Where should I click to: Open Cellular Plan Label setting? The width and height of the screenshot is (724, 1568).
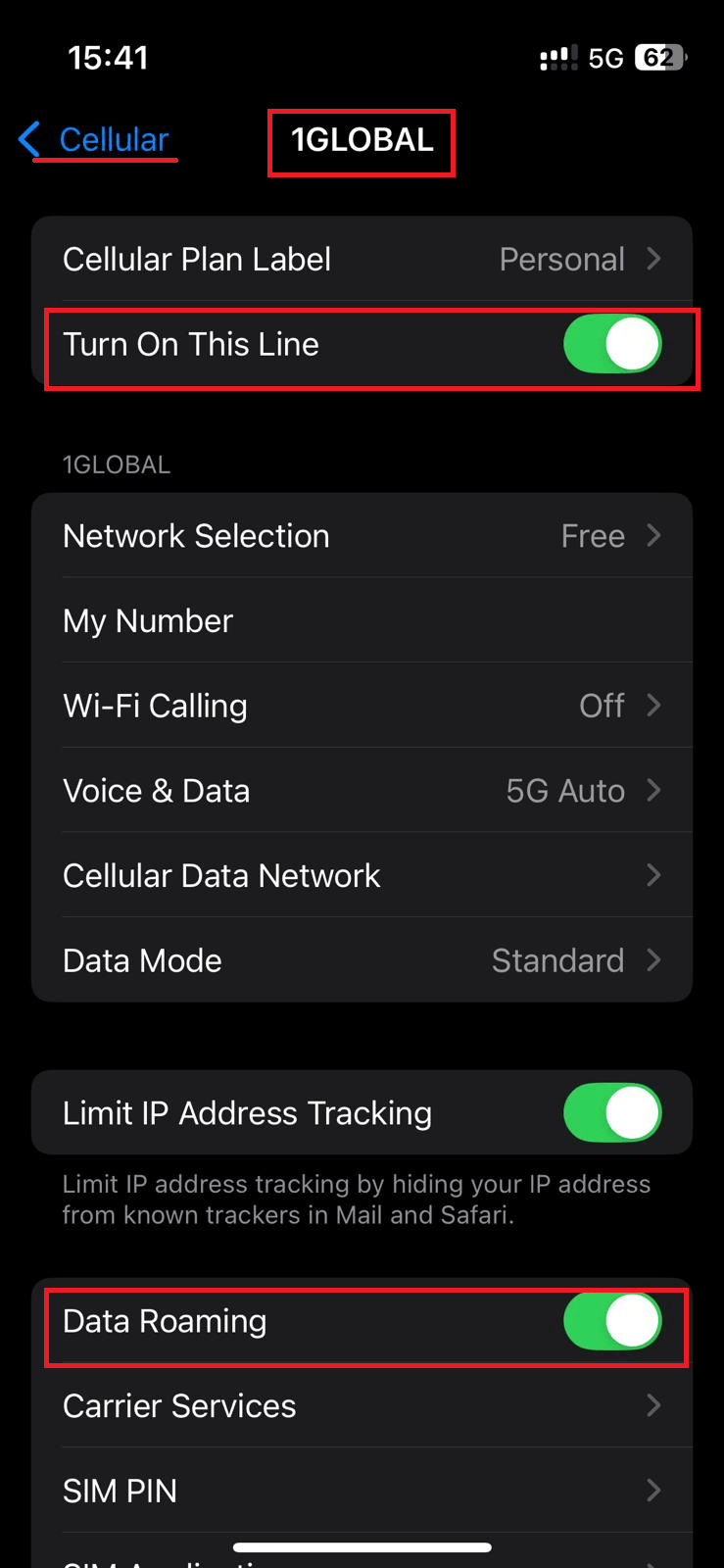(x=362, y=260)
